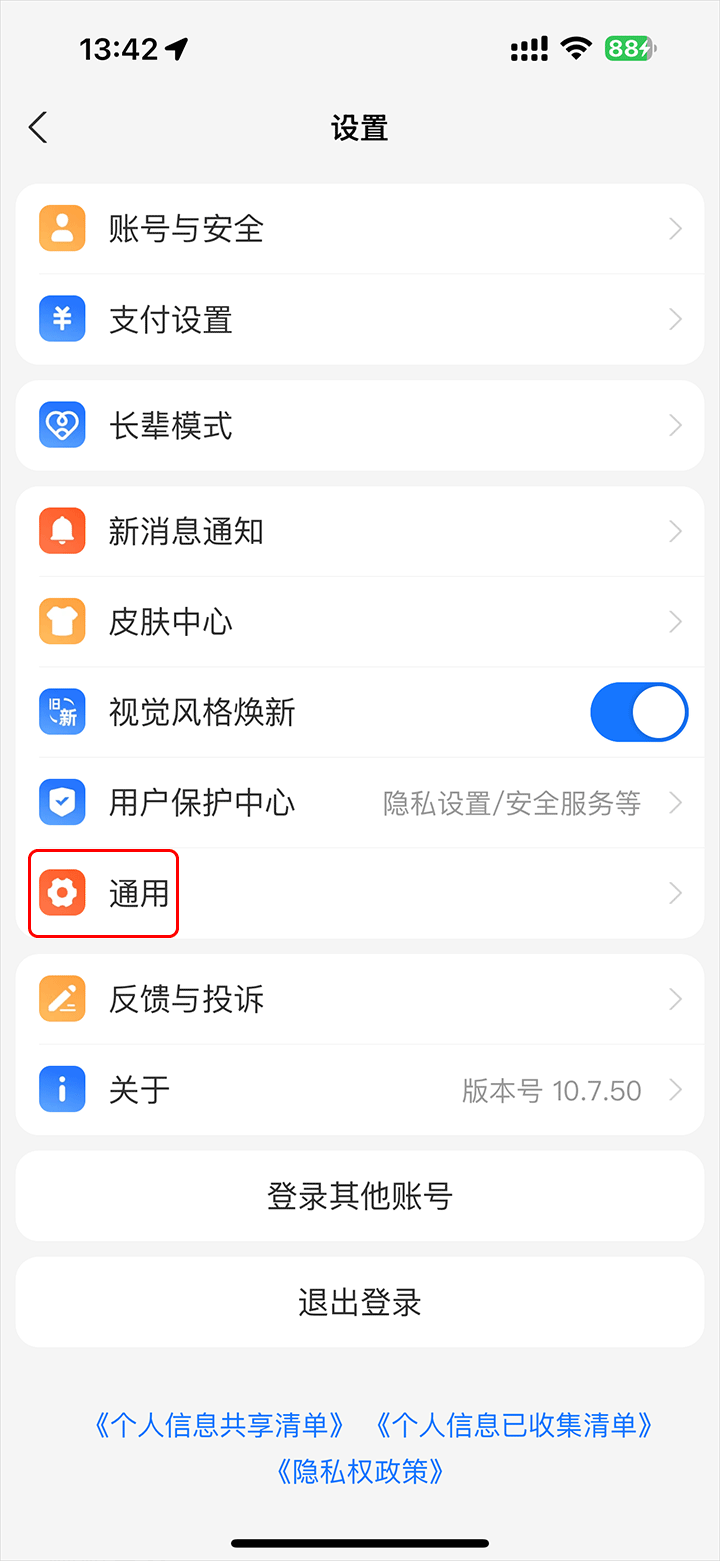Open 用户保护中心 privacy settings

(360, 803)
